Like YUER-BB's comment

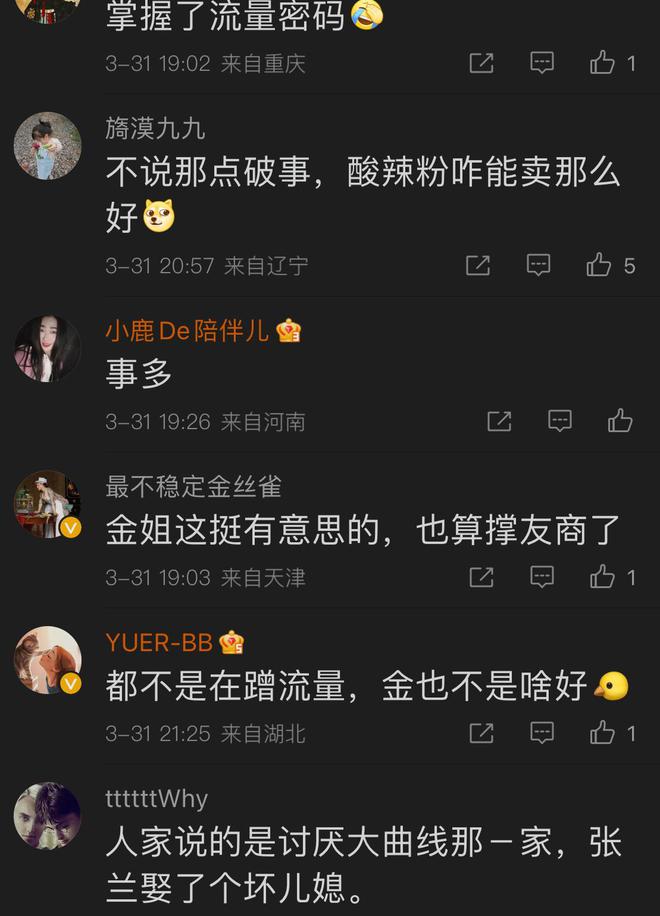(602, 733)
